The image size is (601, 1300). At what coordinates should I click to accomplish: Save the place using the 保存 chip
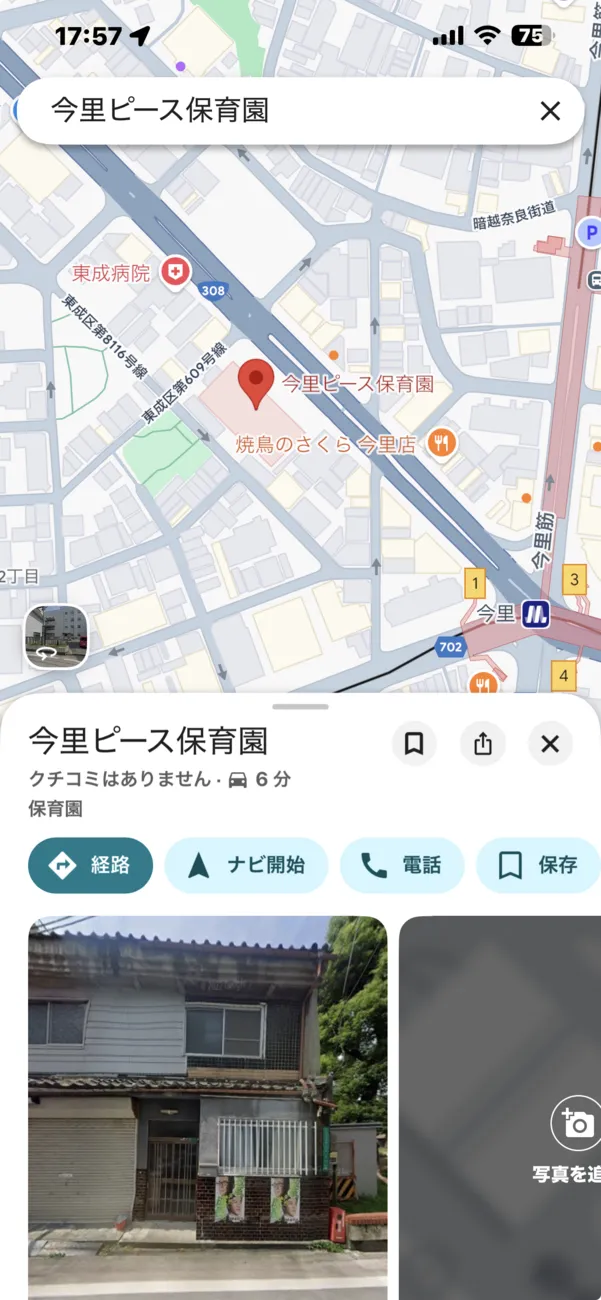538,865
